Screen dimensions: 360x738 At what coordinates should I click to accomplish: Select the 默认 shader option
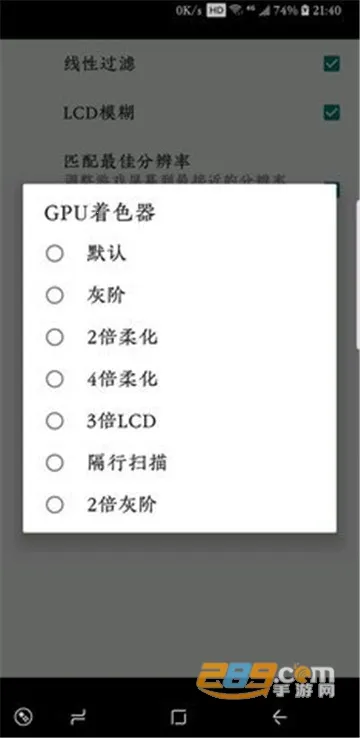(x=180, y=254)
